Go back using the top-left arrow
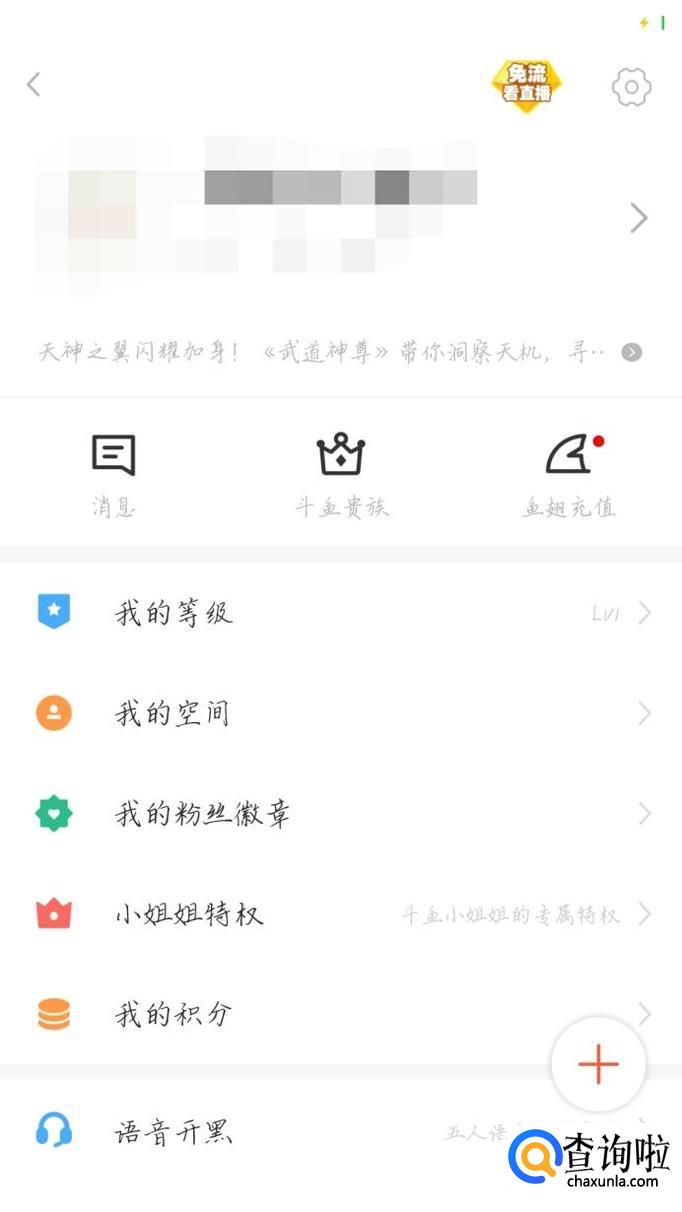 click(34, 85)
